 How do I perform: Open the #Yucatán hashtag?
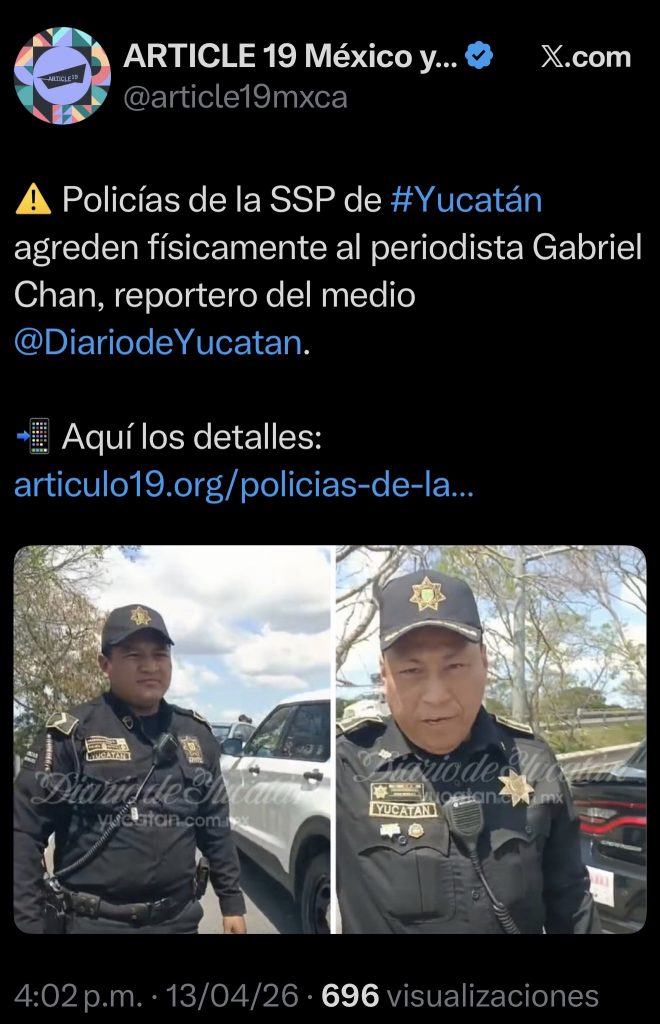[x=465, y=200]
